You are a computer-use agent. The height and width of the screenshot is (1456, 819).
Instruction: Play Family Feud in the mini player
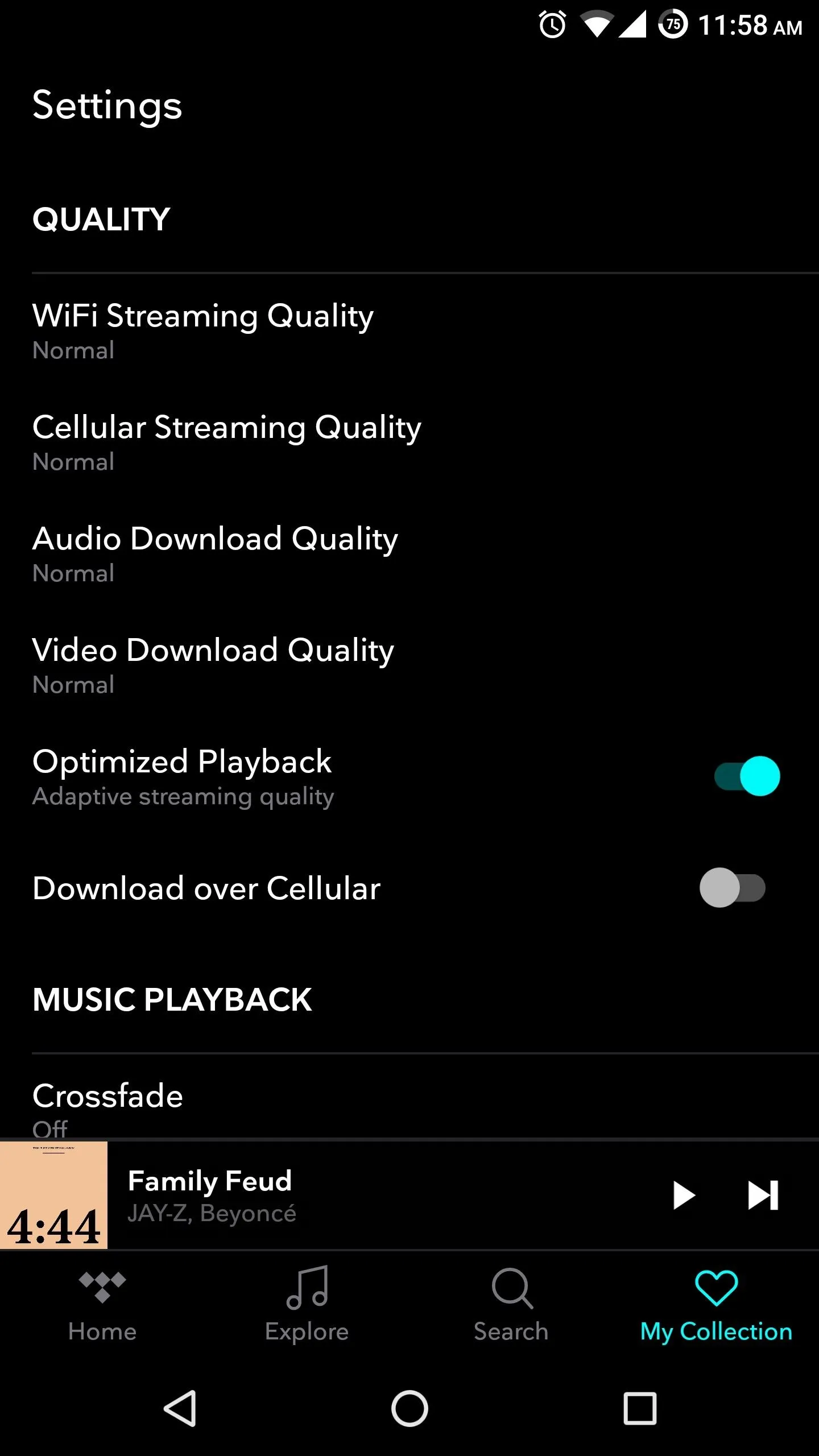[684, 1196]
